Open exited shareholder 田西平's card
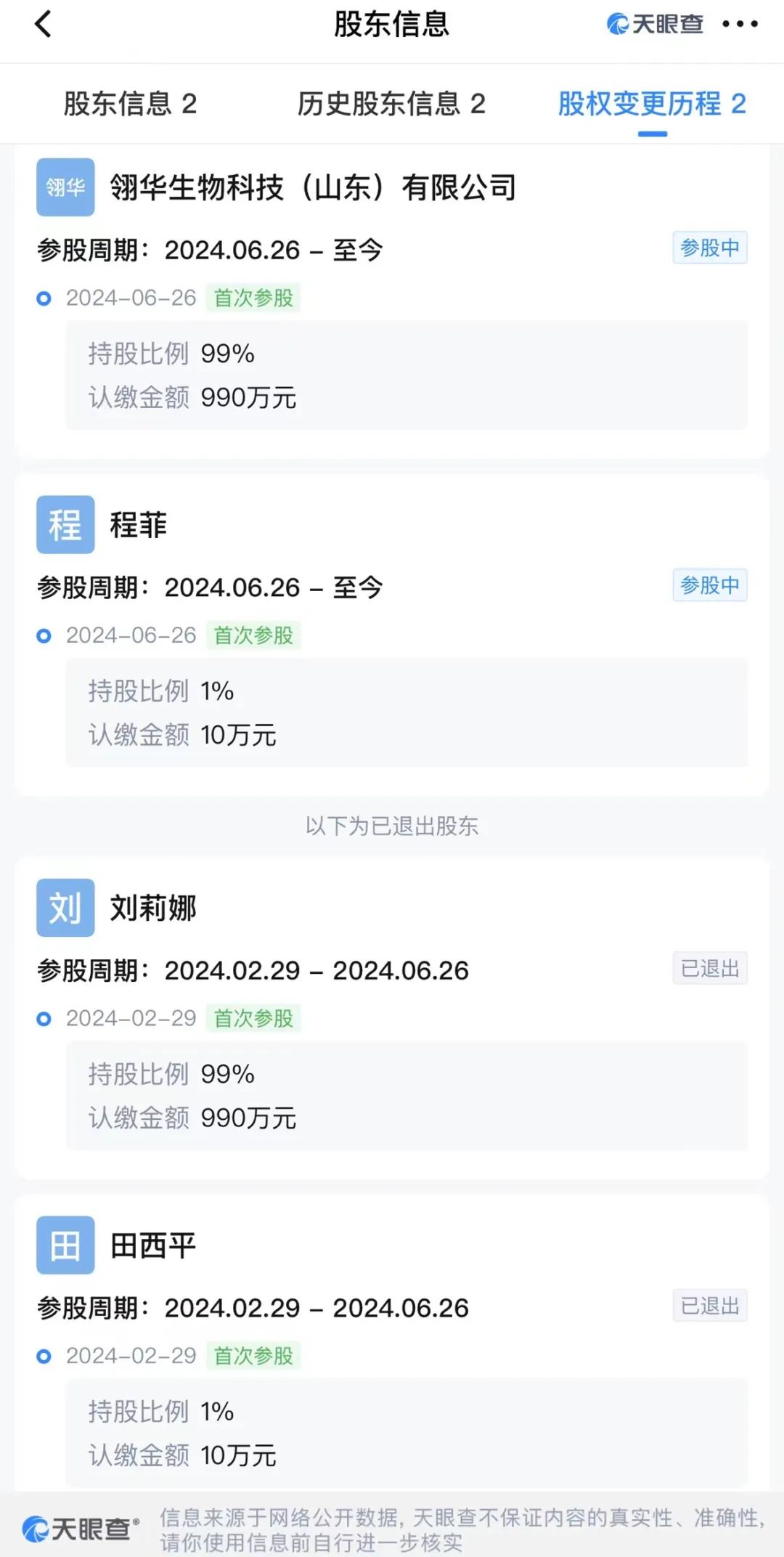This screenshot has width=784, height=1557. tap(153, 1245)
